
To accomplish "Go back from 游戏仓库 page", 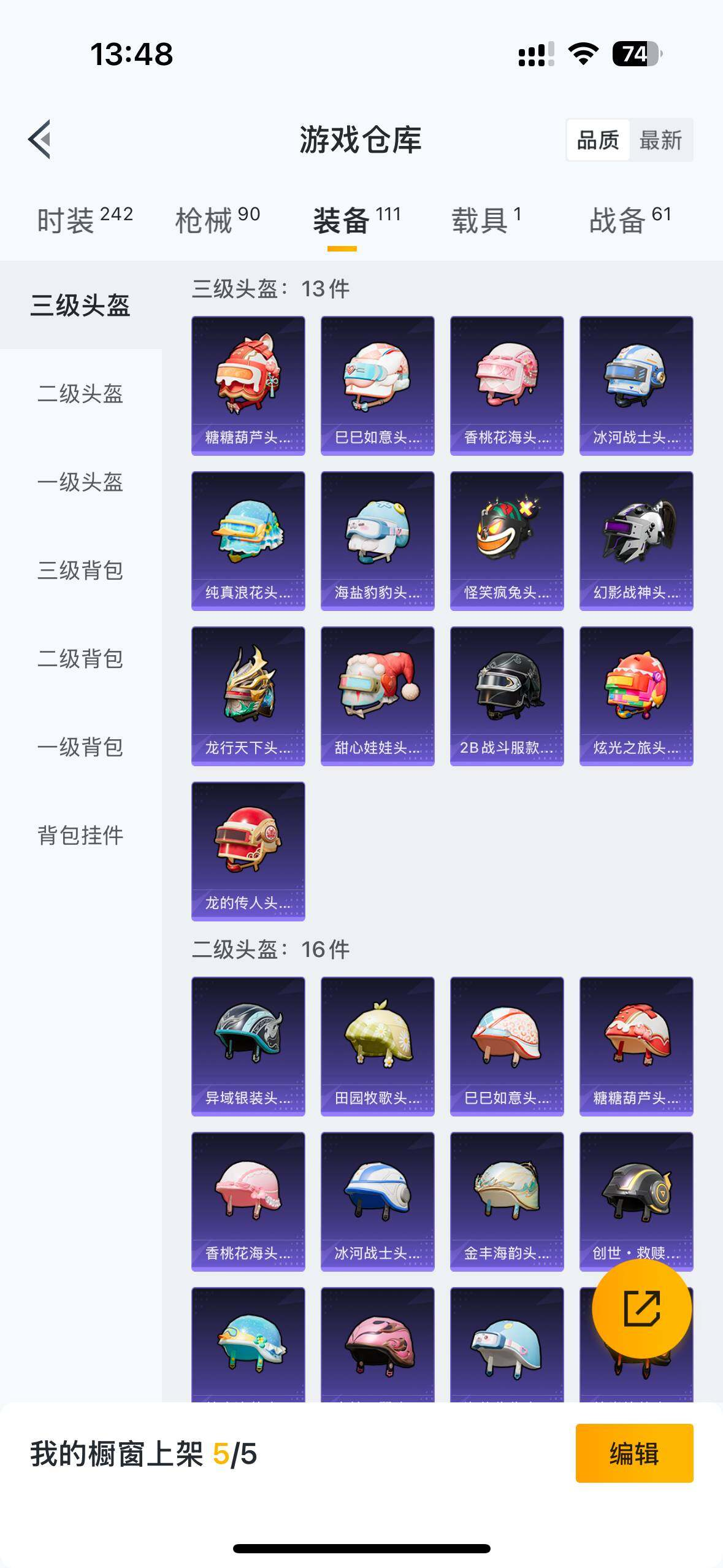I will [x=40, y=139].
